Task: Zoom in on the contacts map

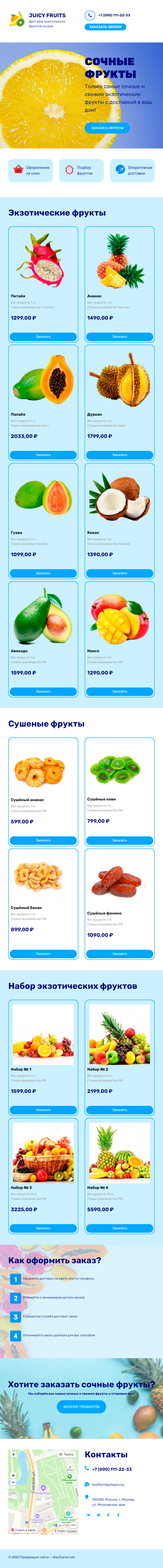Action: 13,1475
